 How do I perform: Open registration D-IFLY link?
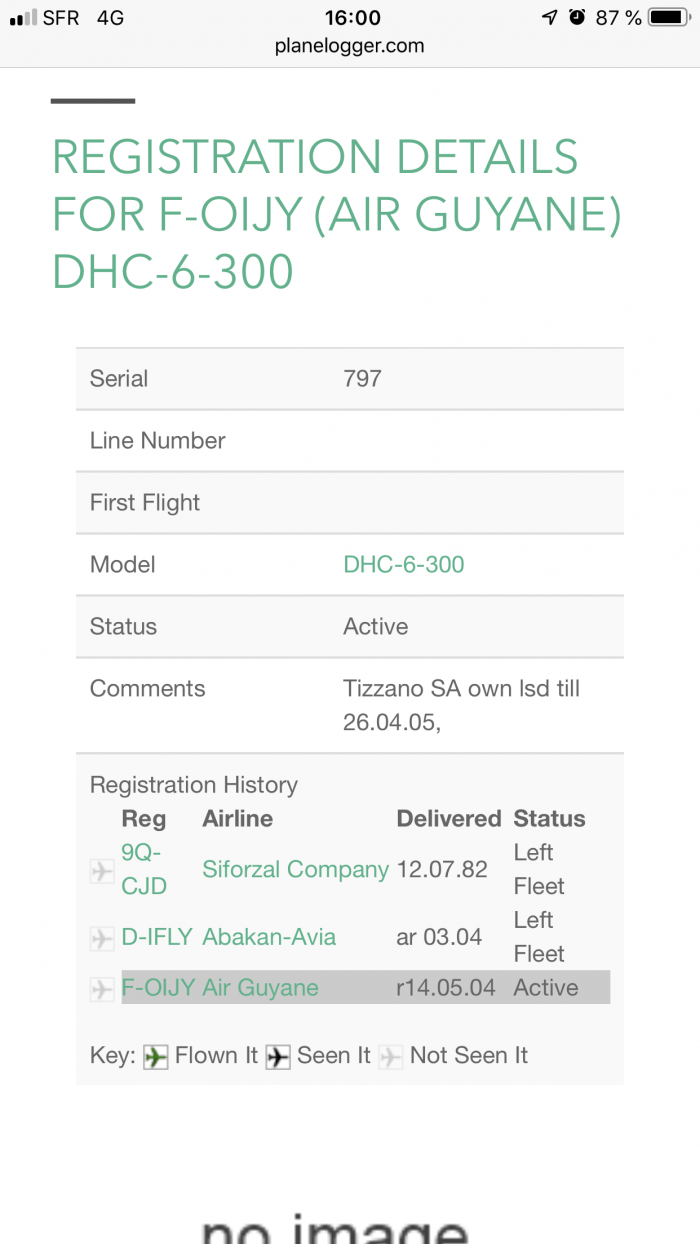coord(157,937)
